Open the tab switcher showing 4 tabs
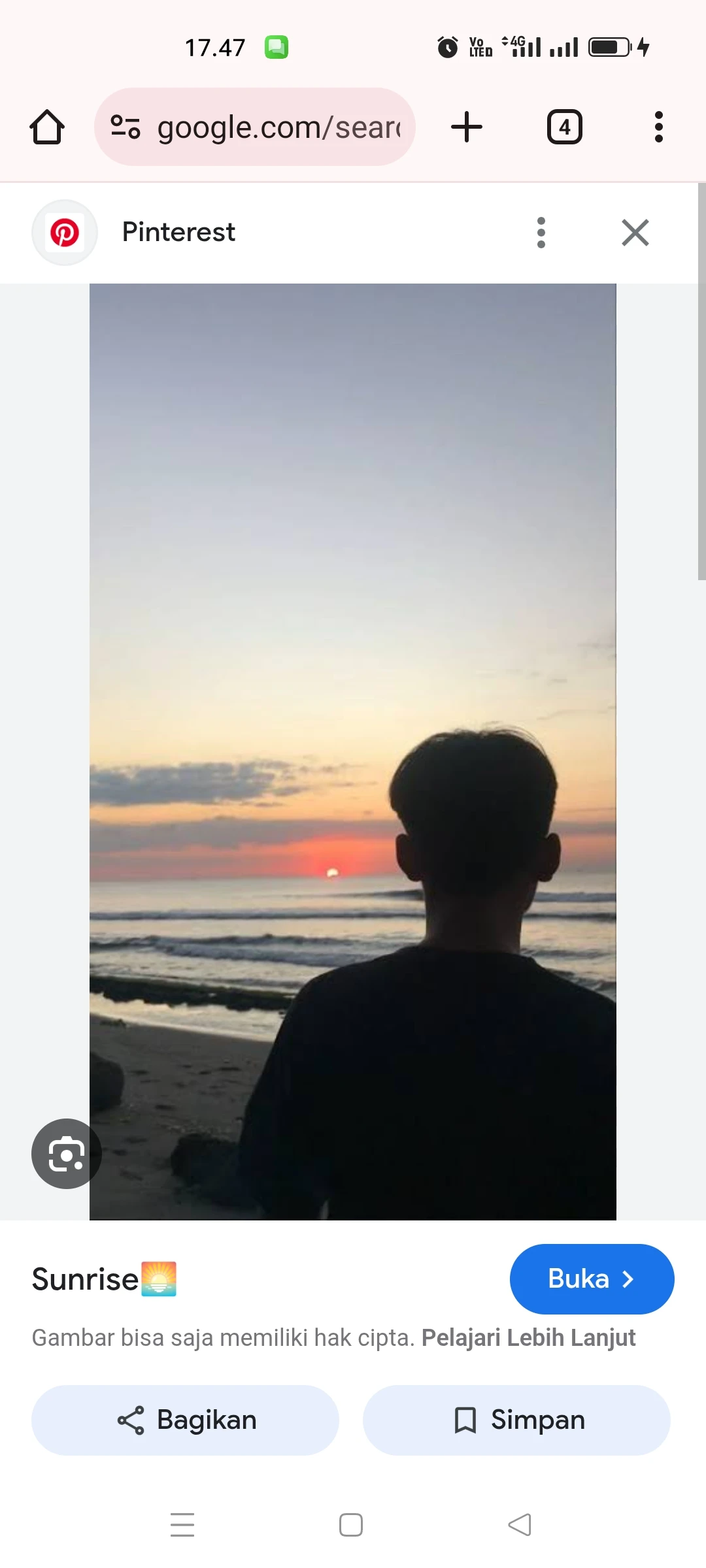The height and width of the screenshot is (1568, 706). click(564, 127)
